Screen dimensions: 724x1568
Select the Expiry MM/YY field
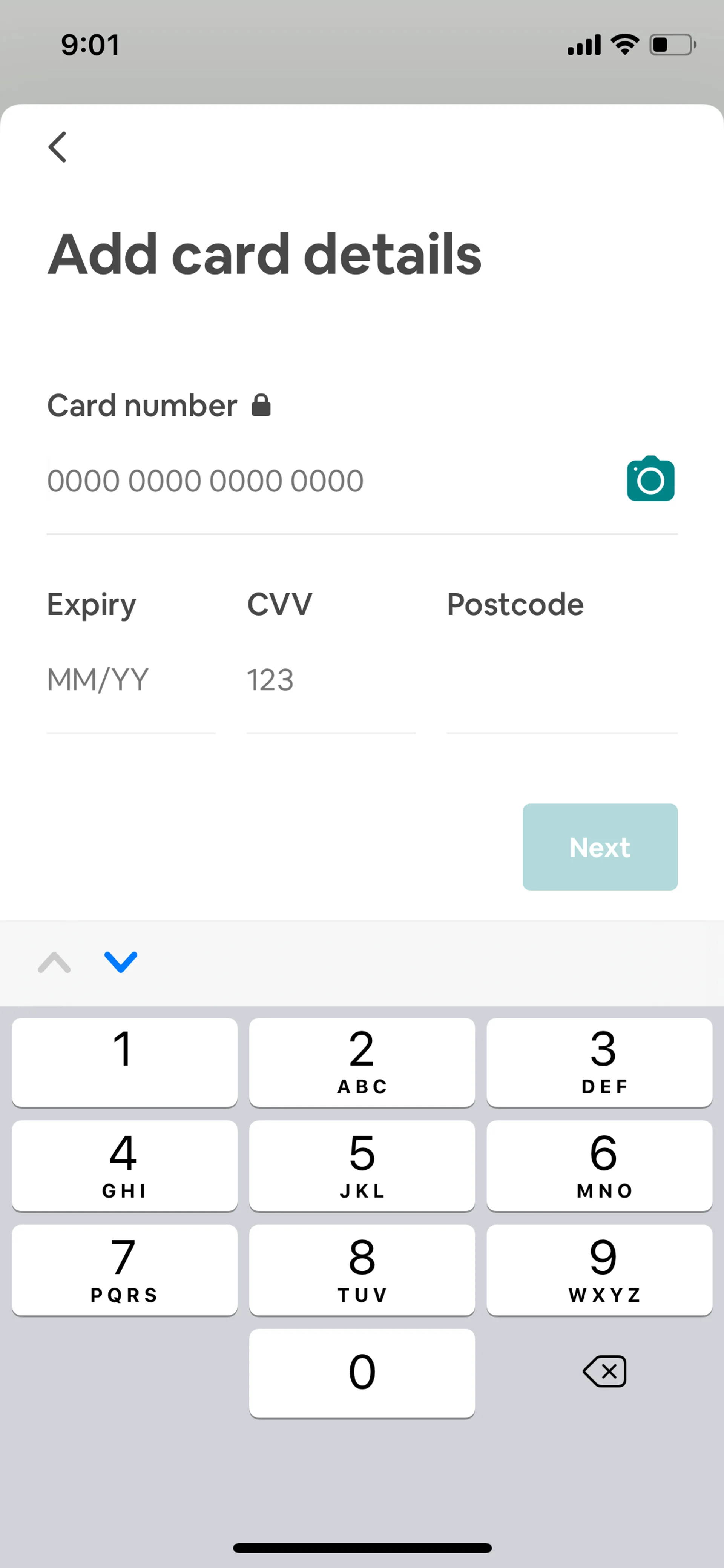coord(130,680)
